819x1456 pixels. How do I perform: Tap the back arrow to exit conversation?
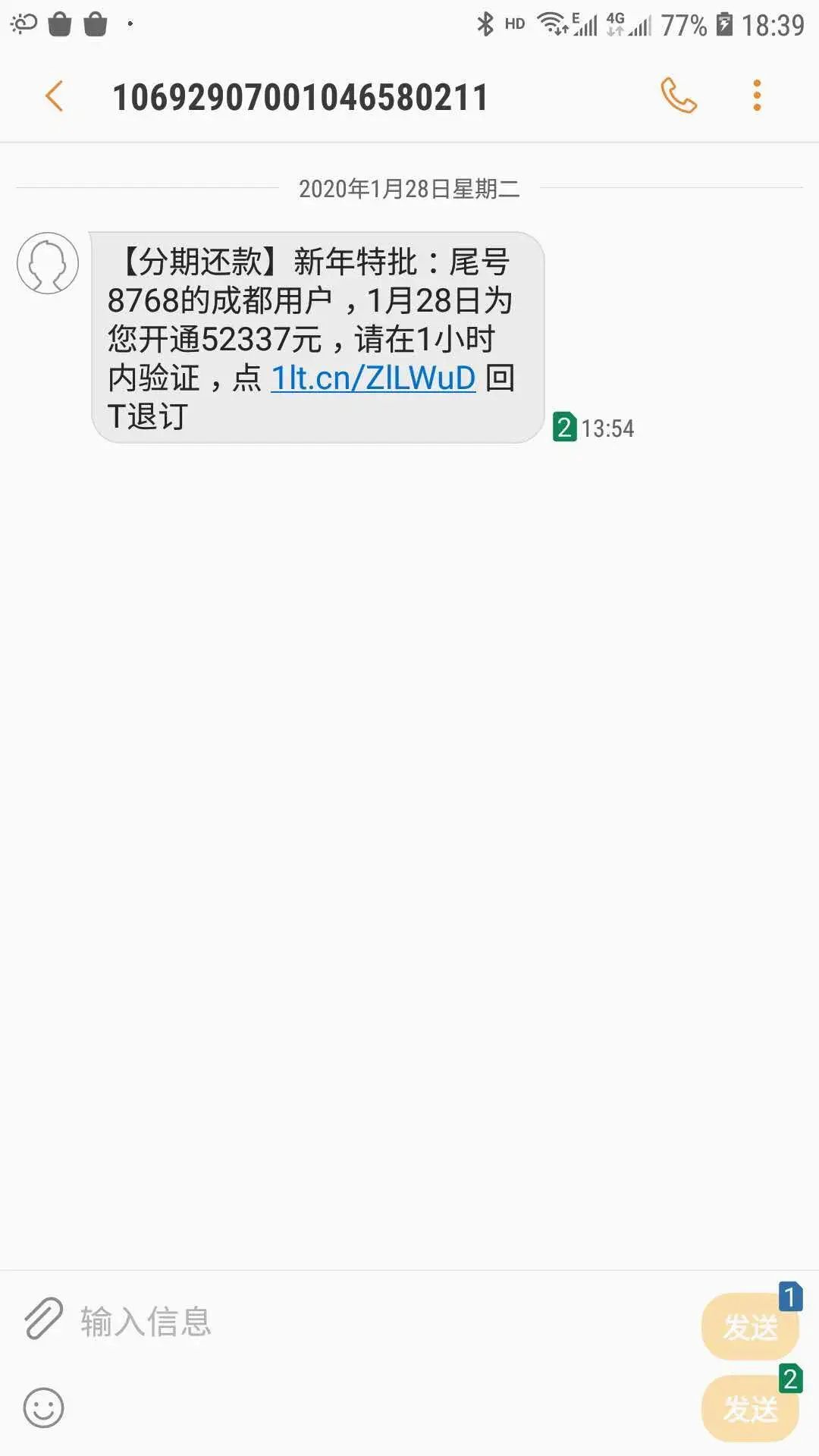click(53, 97)
